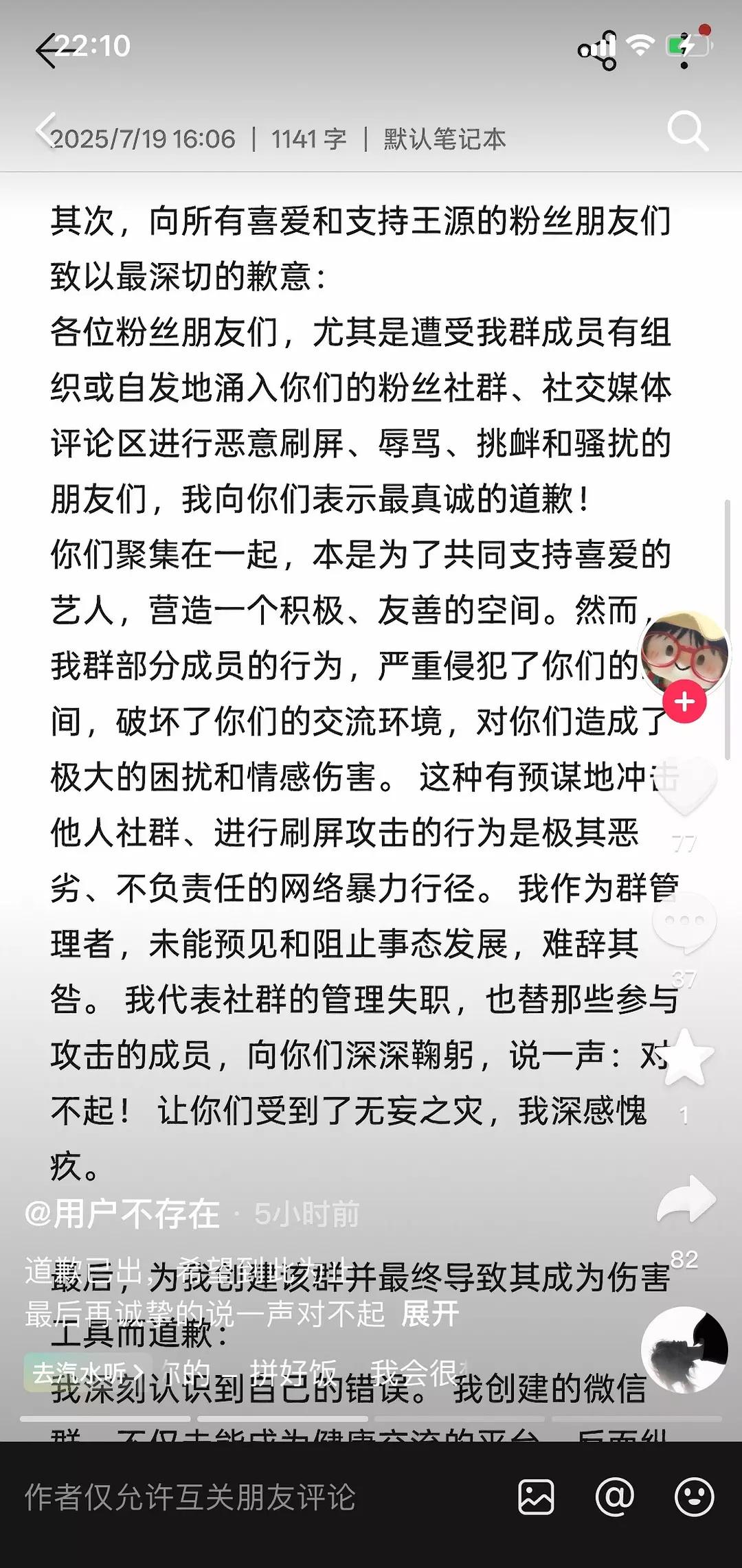The image size is (742, 1568).
Task: Share this post via the arrow icon
Action: (686, 1198)
